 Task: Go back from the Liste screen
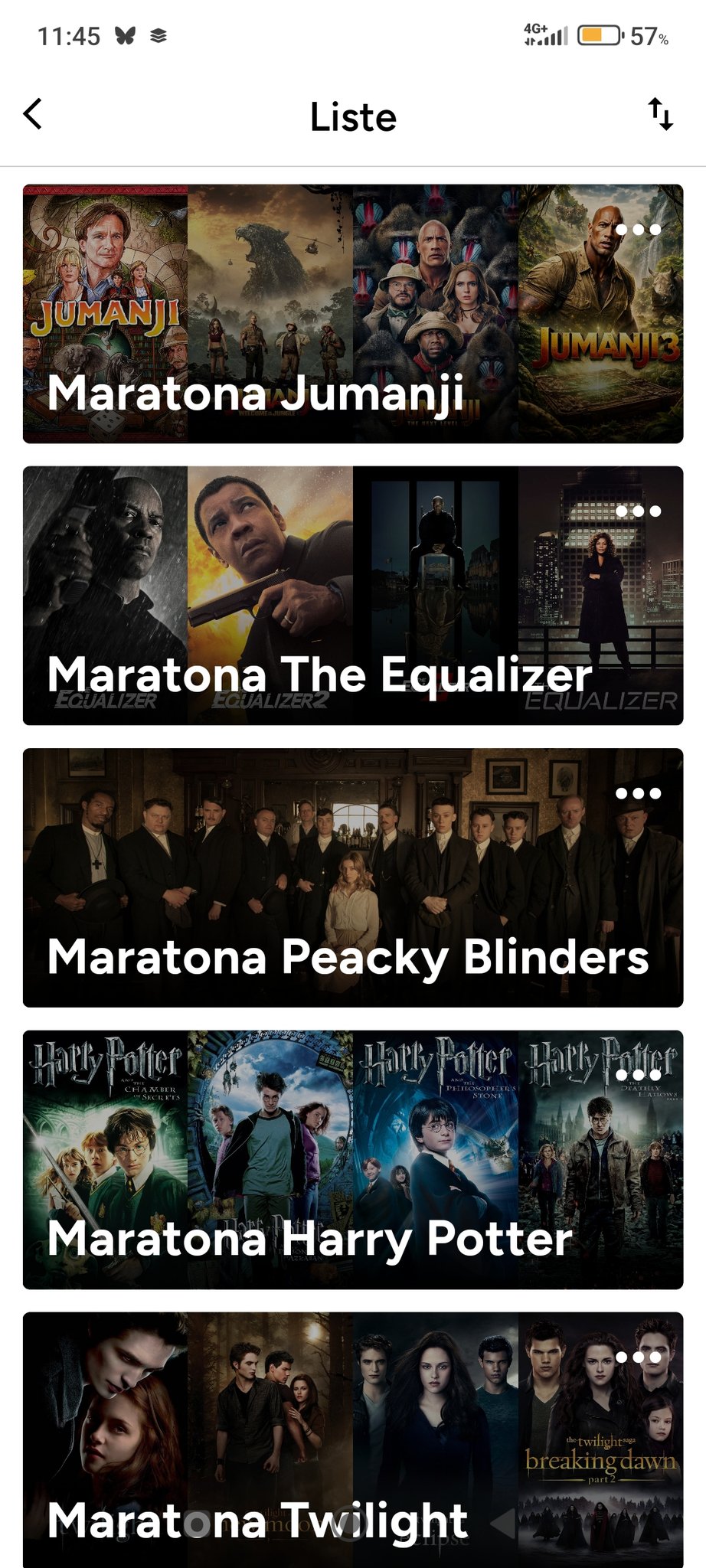(33, 115)
